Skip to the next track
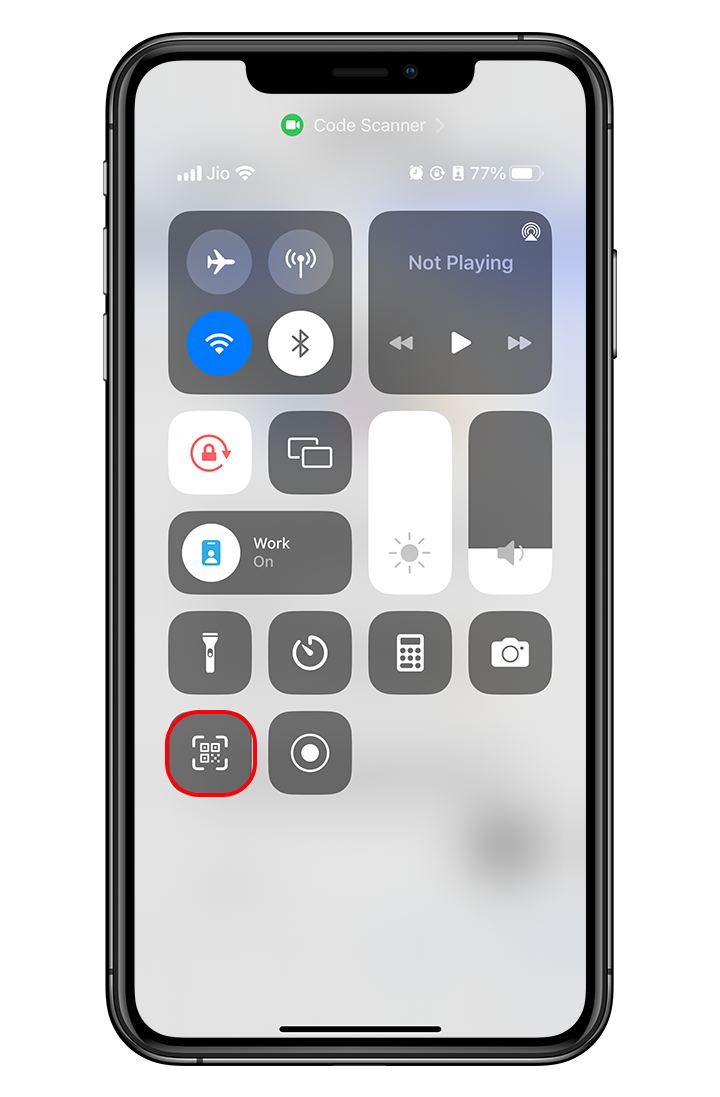Screen dimensions: 720x1097 coord(519,343)
